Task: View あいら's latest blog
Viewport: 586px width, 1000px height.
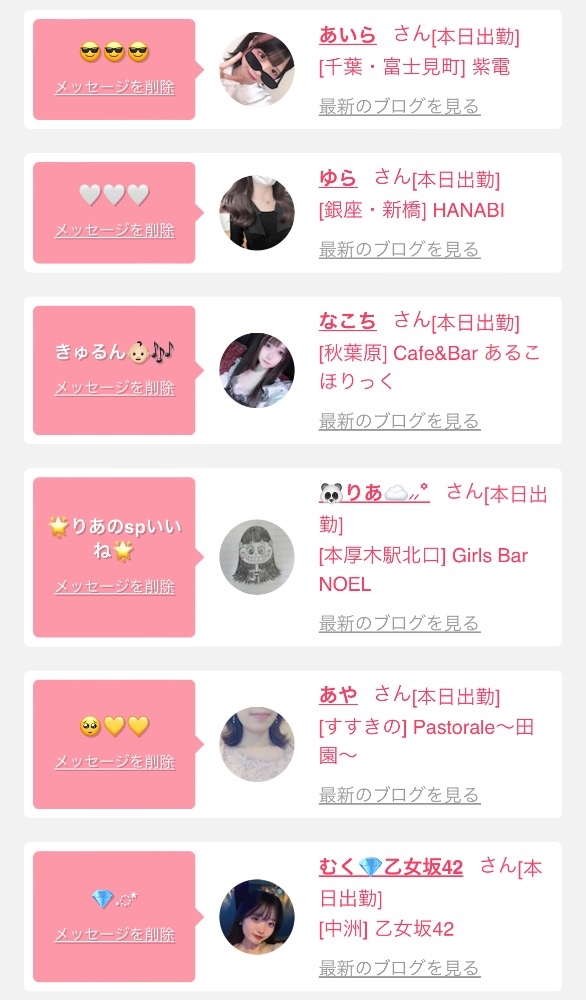Action: 399,107
